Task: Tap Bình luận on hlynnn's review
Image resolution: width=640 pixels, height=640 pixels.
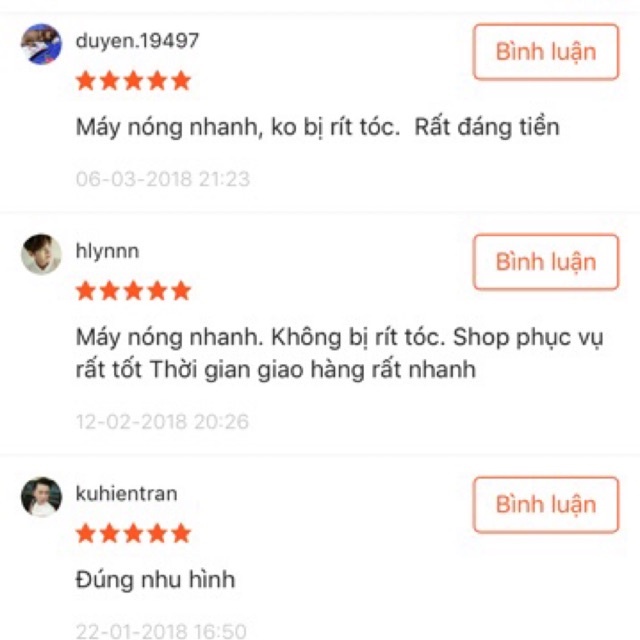Action: (x=545, y=262)
